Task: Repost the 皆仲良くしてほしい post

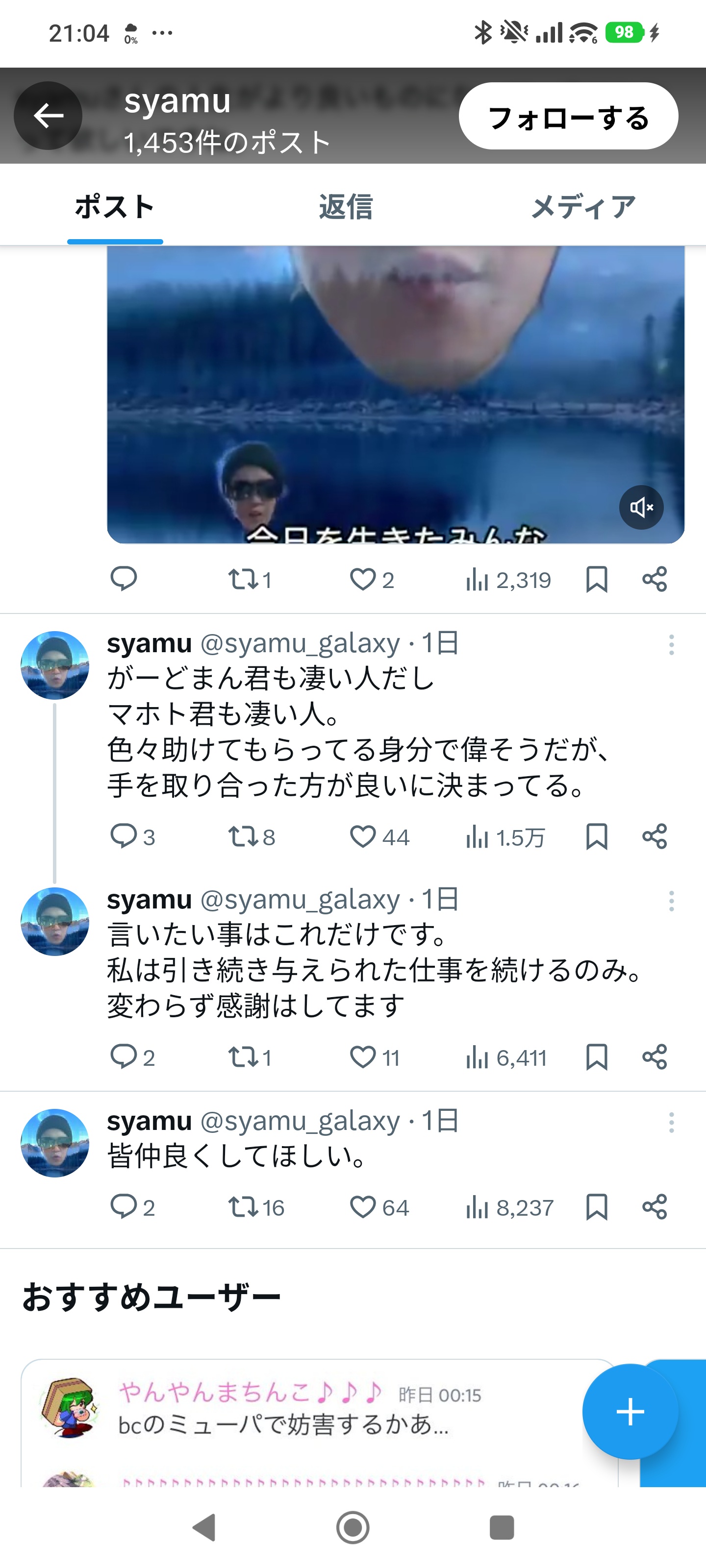Action: click(256, 1207)
